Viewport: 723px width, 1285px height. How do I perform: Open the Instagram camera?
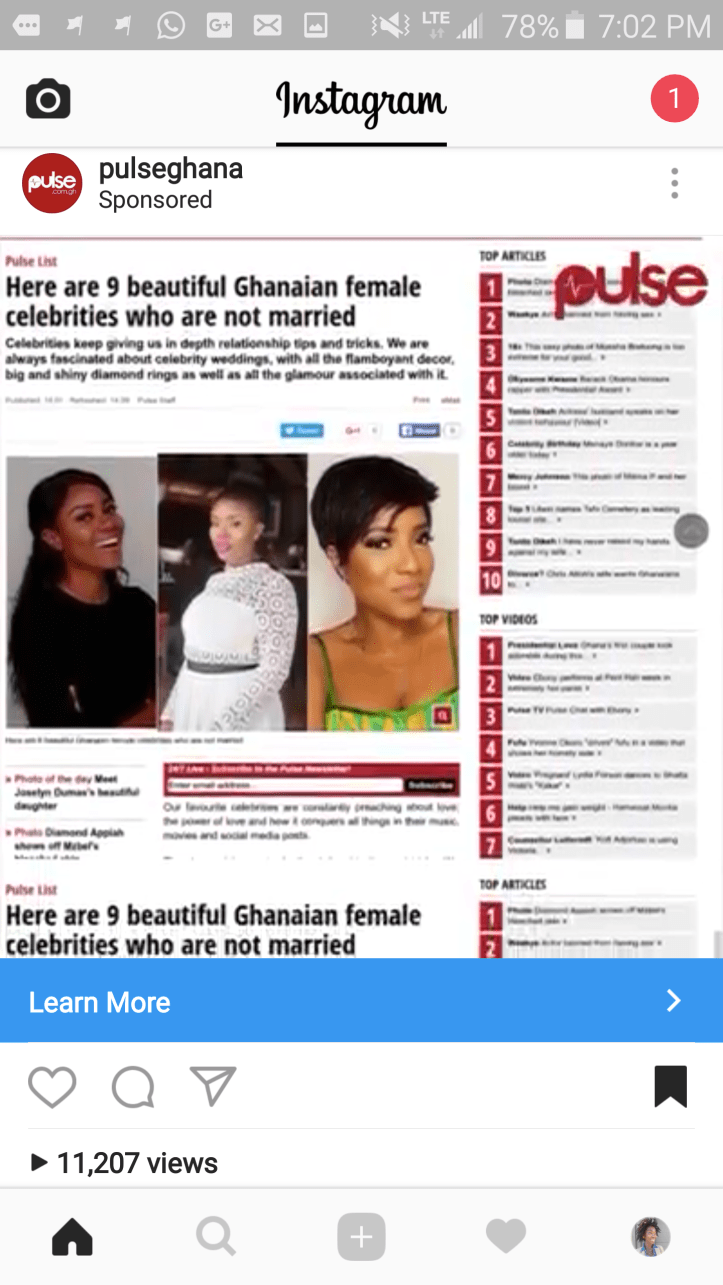[x=48, y=99]
